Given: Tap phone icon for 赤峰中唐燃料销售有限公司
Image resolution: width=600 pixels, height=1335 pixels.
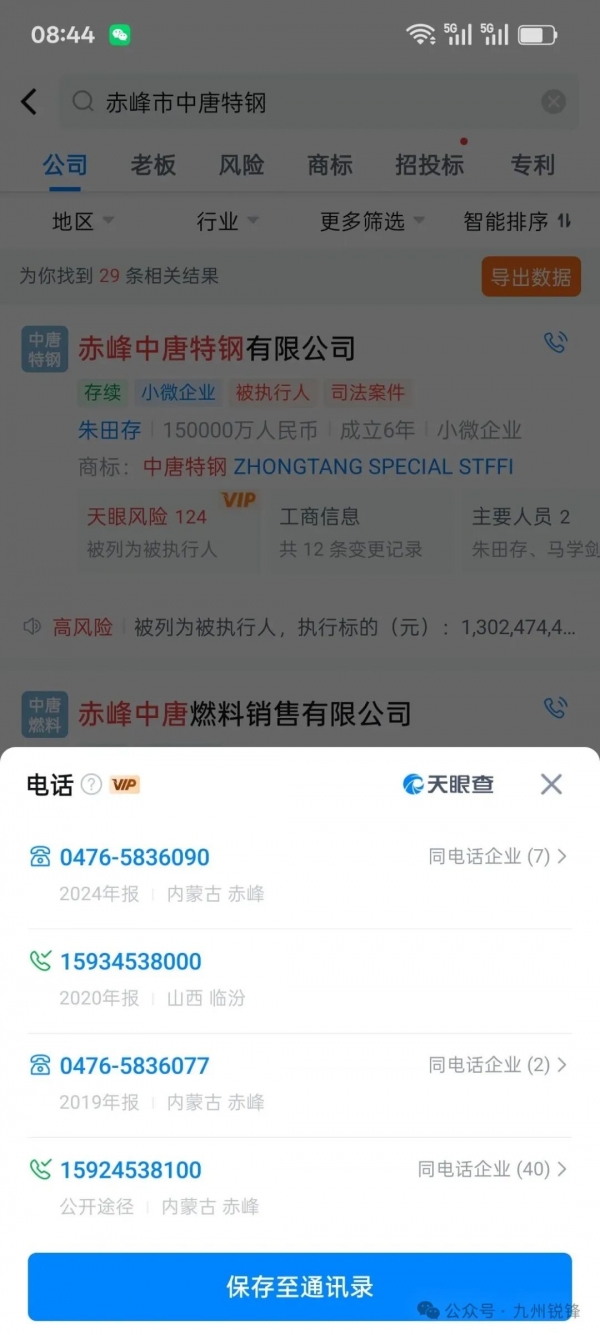Looking at the screenshot, I should [x=555, y=708].
